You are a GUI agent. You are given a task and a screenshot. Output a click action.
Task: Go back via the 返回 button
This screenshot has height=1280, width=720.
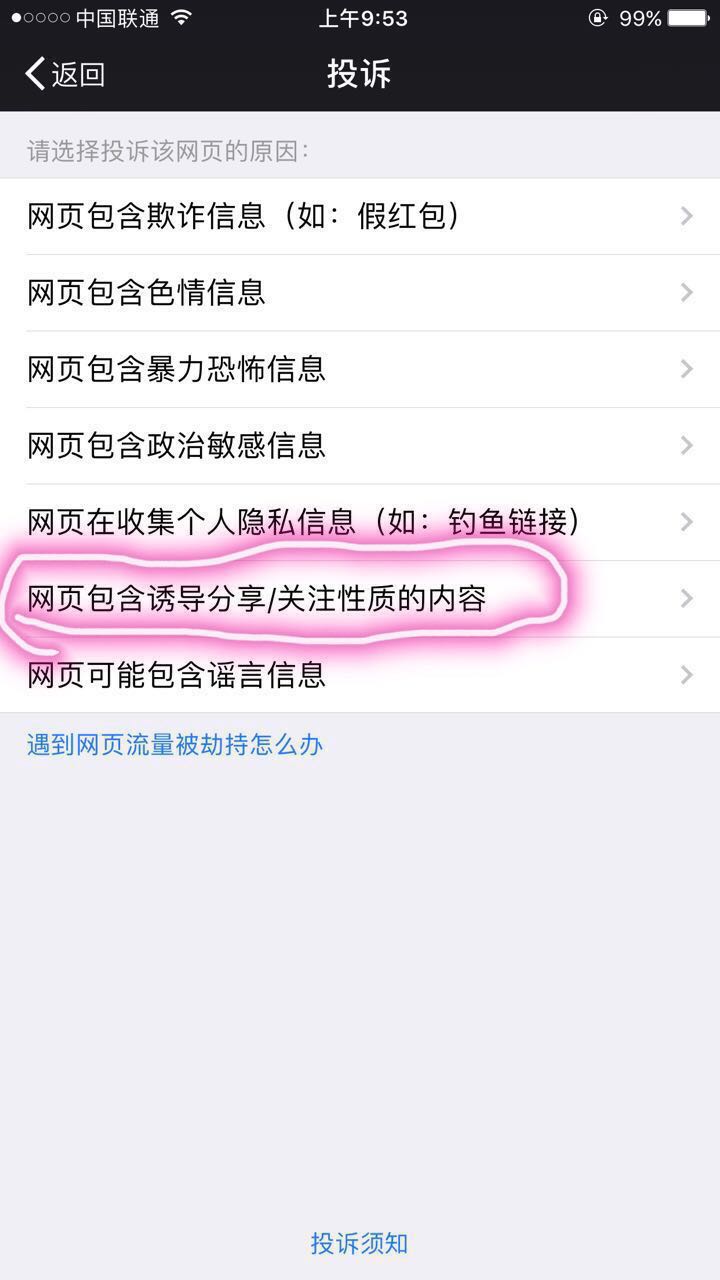[x=65, y=74]
